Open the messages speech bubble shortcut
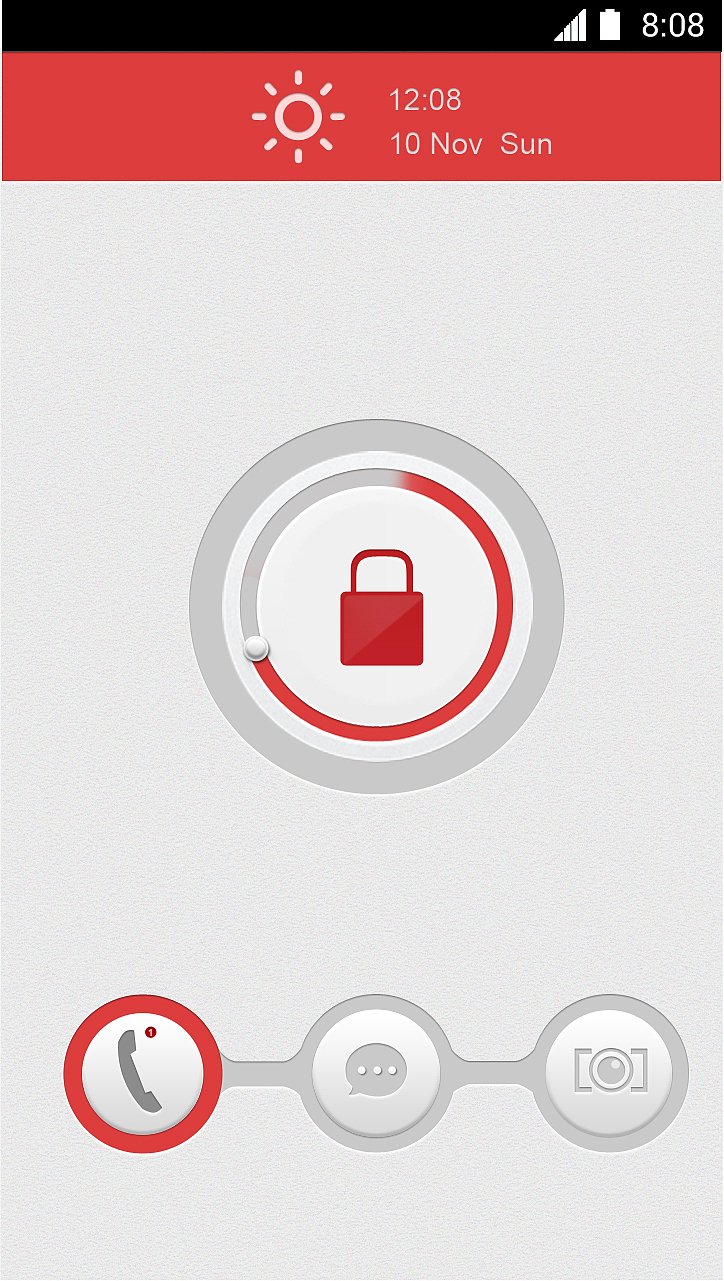 pyautogui.click(x=376, y=1073)
